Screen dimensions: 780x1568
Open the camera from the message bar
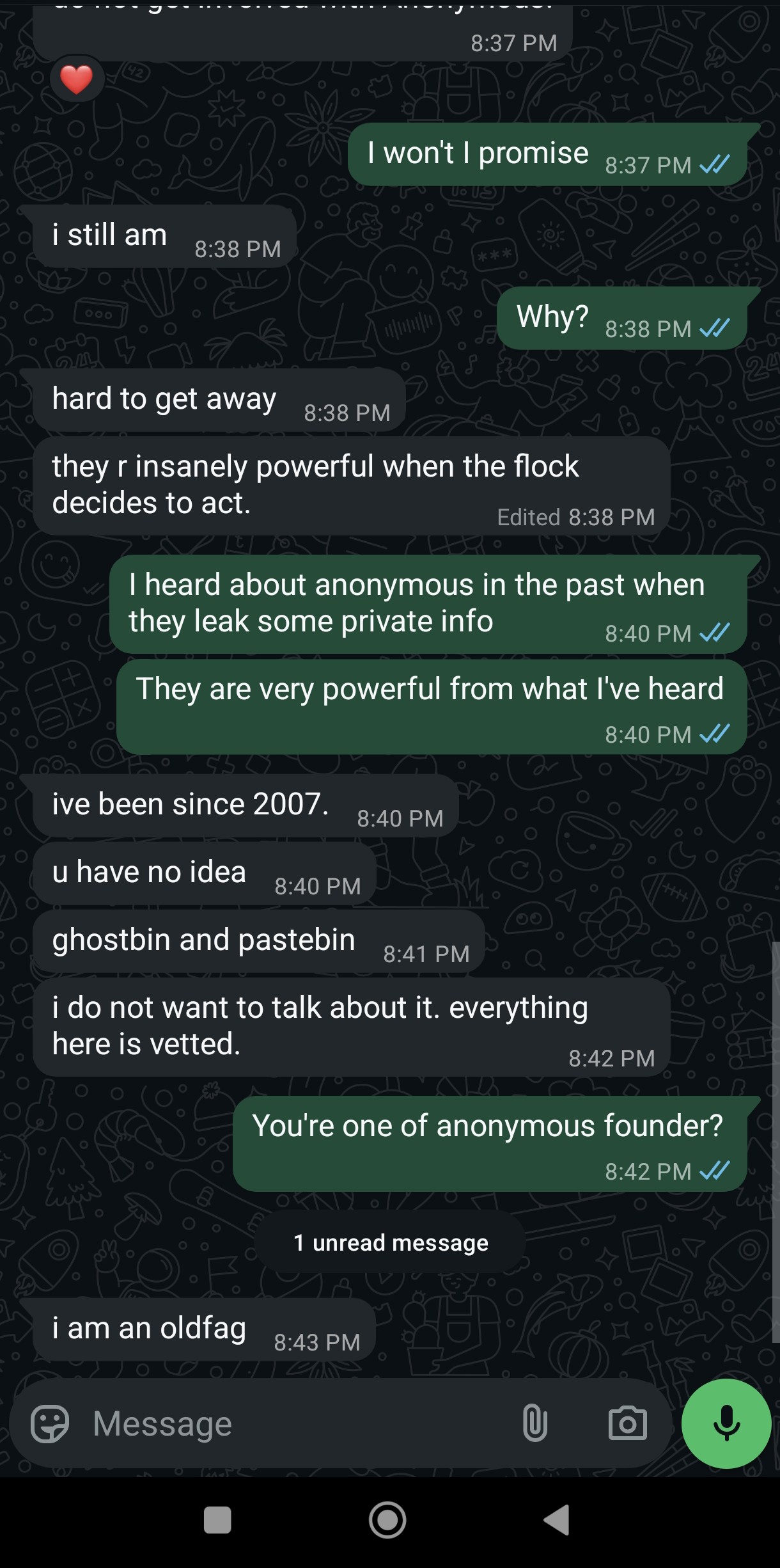pos(627,1423)
